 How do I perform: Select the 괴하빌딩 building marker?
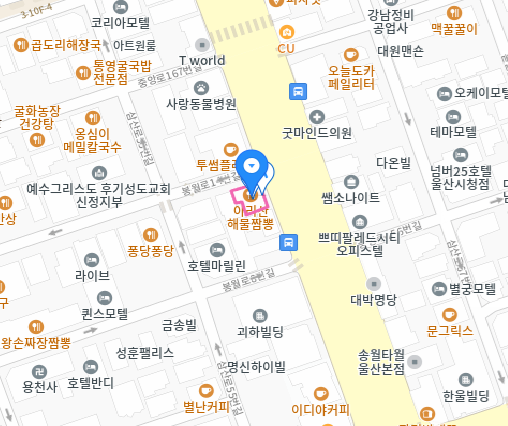[x=260, y=316]
